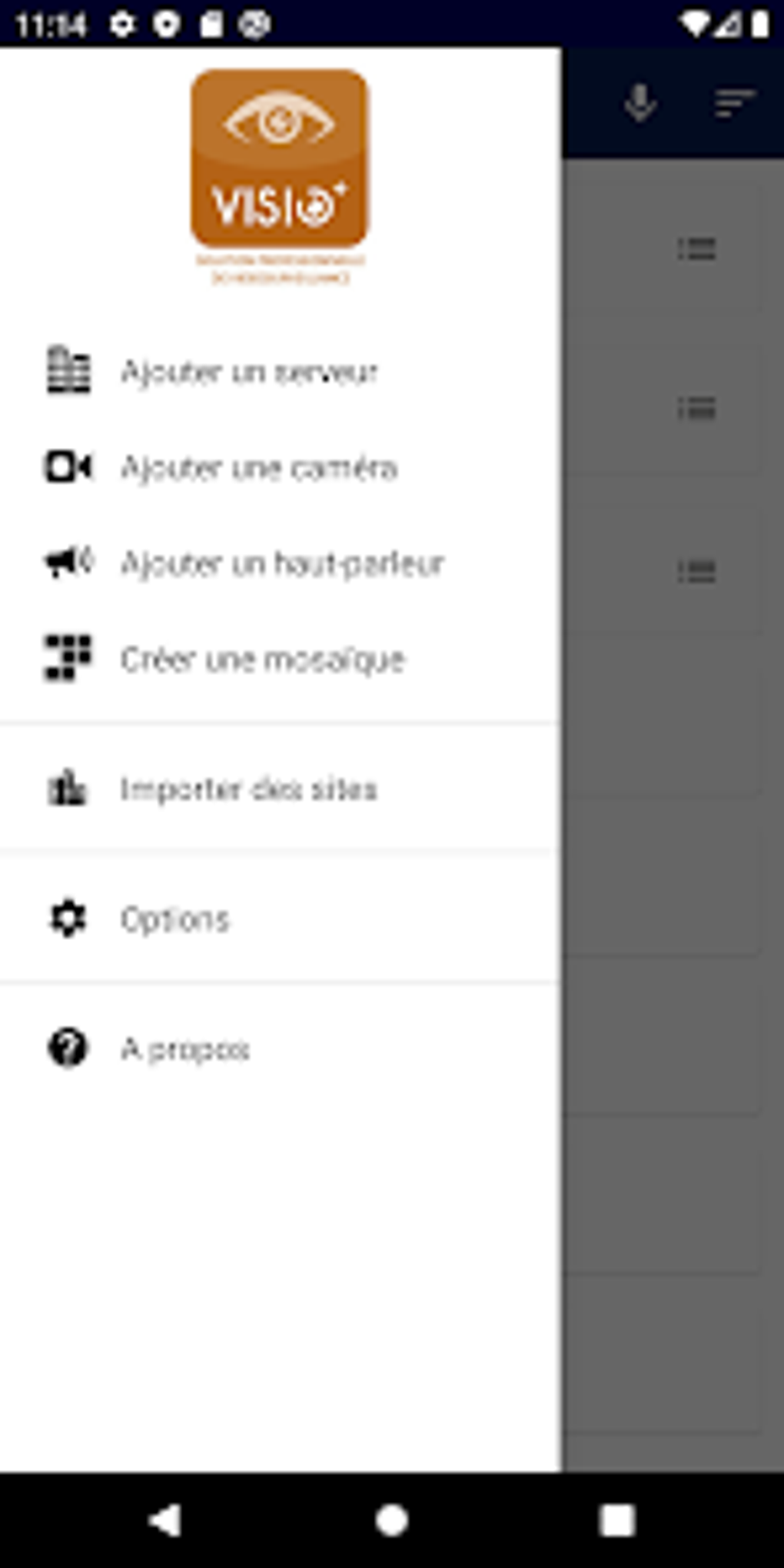Click 'Importer des sites'

click(248, 788)
